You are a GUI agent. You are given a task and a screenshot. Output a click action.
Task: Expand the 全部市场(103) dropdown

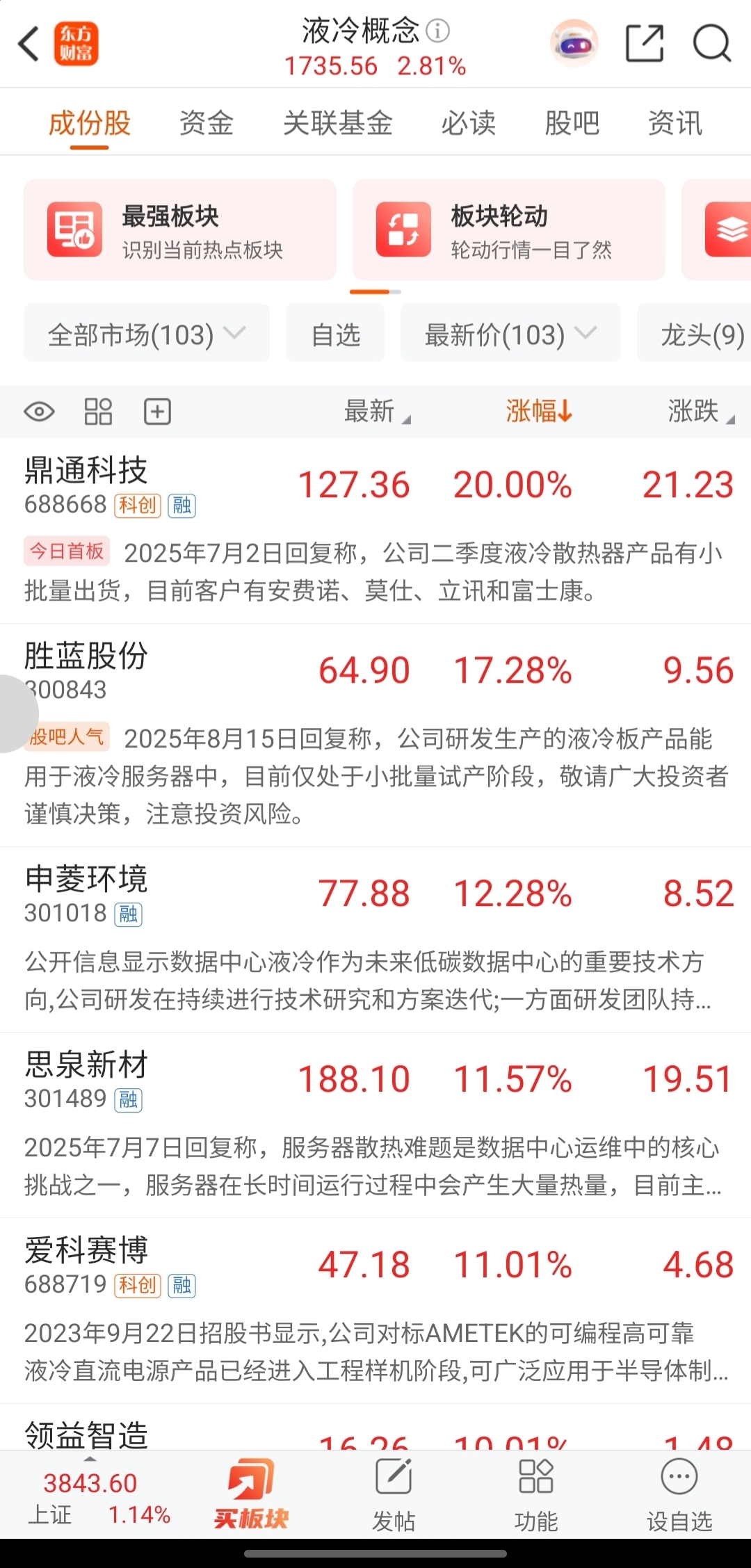[147, 334]
